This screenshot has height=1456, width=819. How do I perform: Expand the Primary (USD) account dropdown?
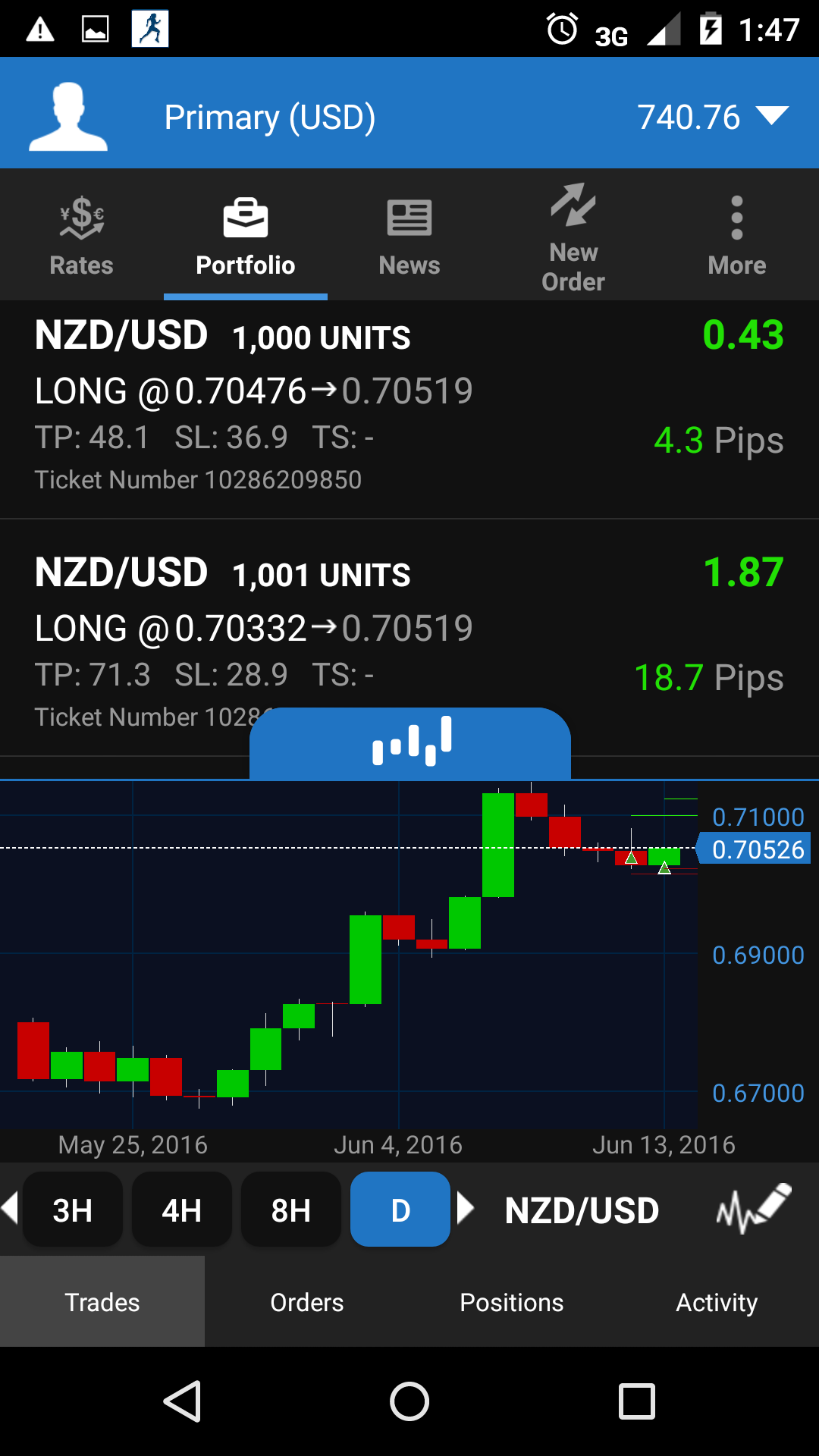(x=772, y=116)
